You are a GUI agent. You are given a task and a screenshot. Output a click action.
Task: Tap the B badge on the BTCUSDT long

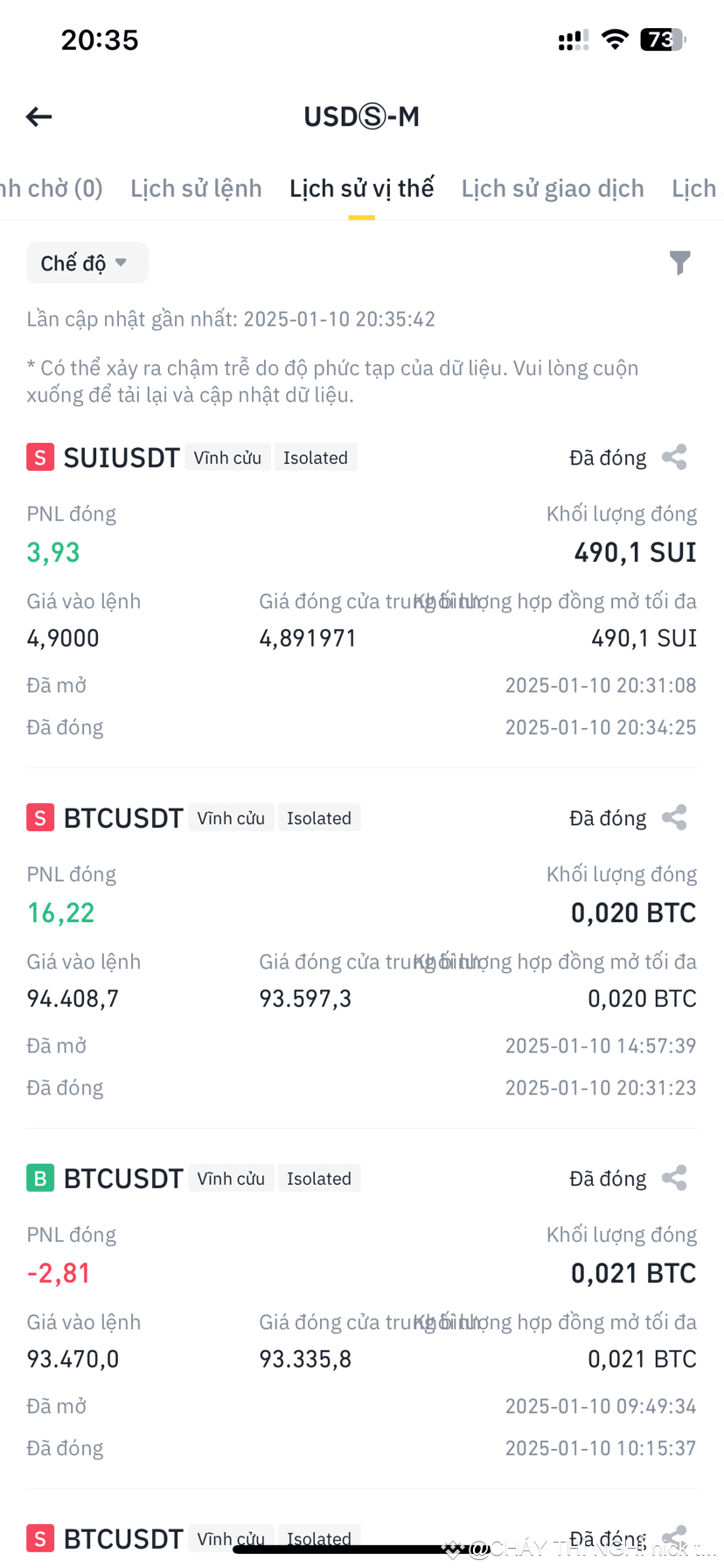click(39, 1178)
